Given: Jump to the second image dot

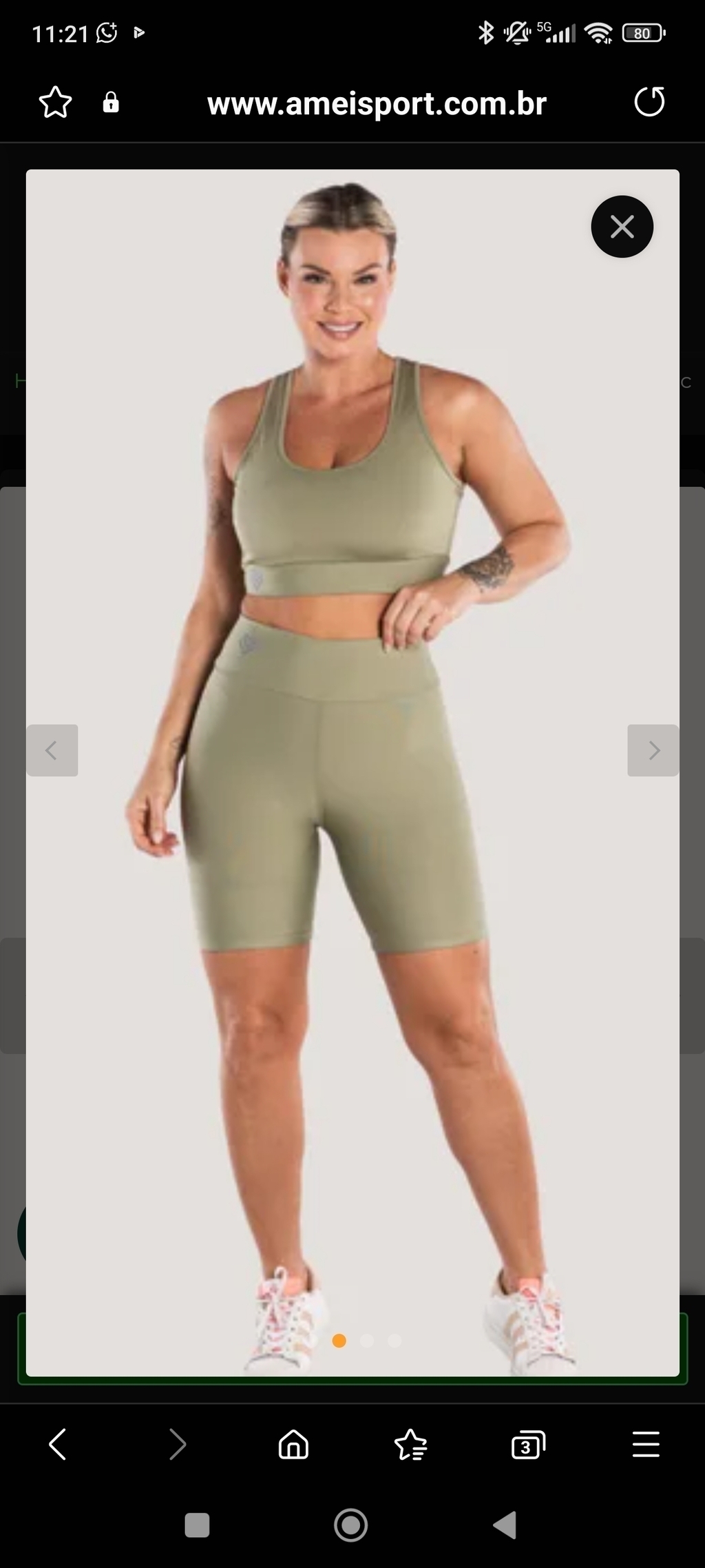Looking at the screenshot, I should (x=367, y=1341).
